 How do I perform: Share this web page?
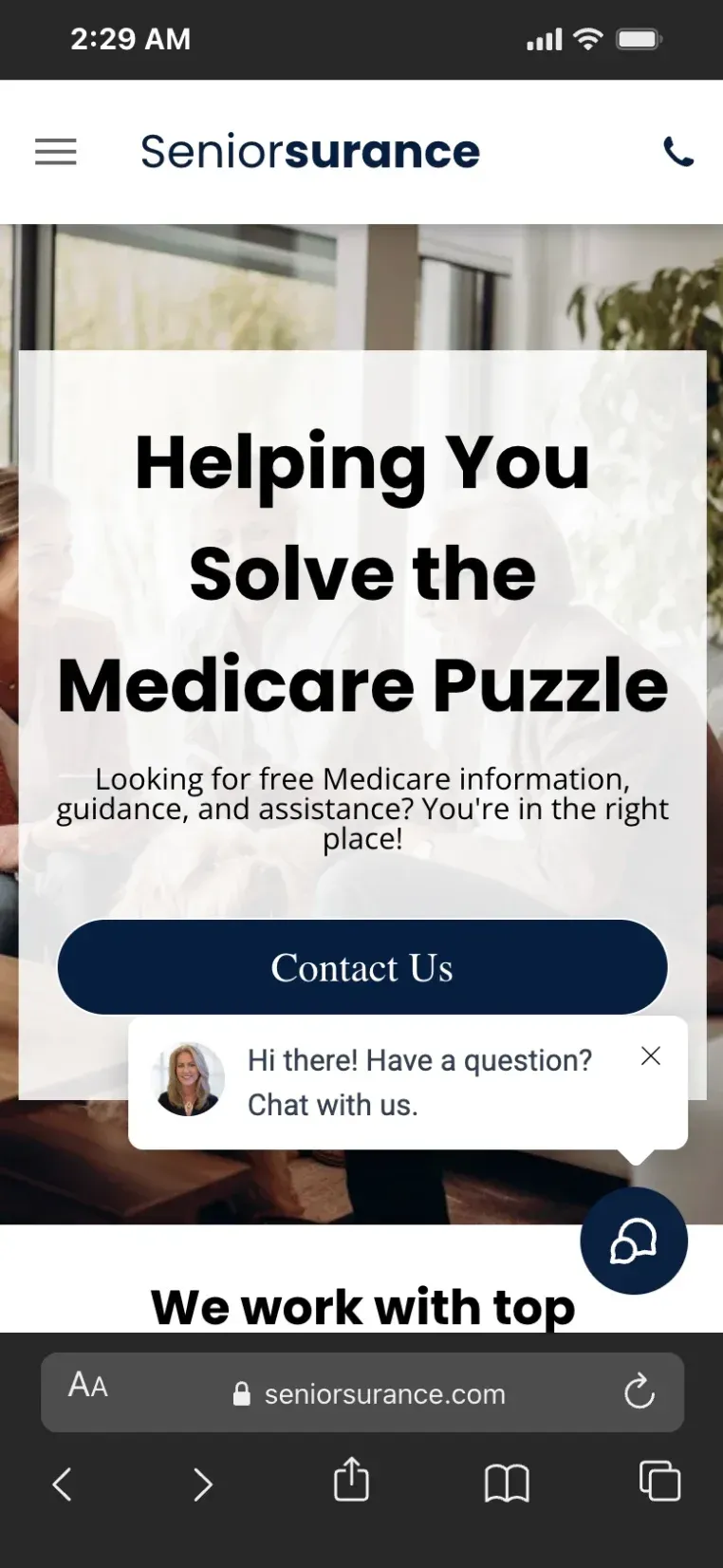pyautogui.click(x=351, y=1481)
